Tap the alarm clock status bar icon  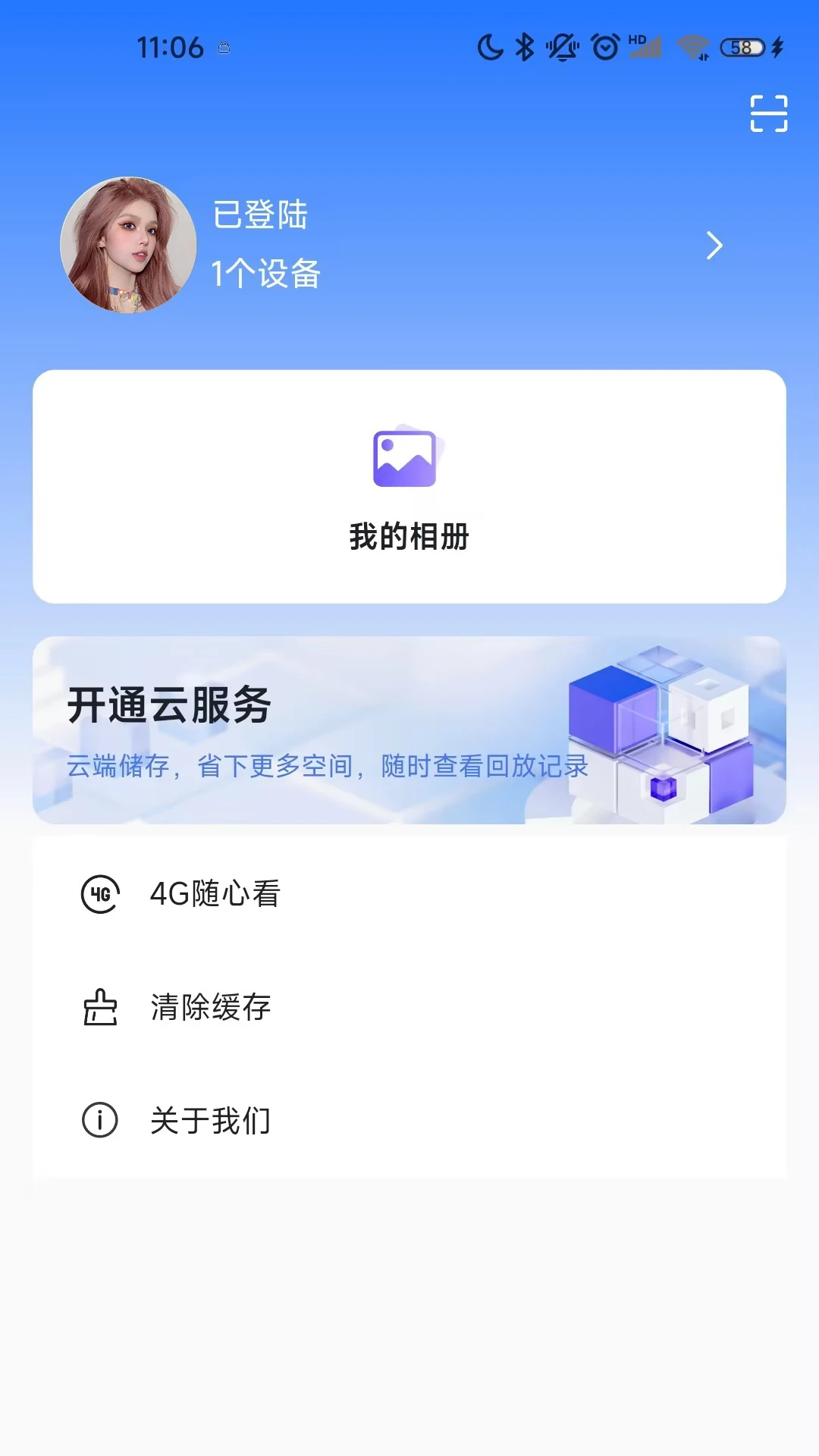pos(603,47)
